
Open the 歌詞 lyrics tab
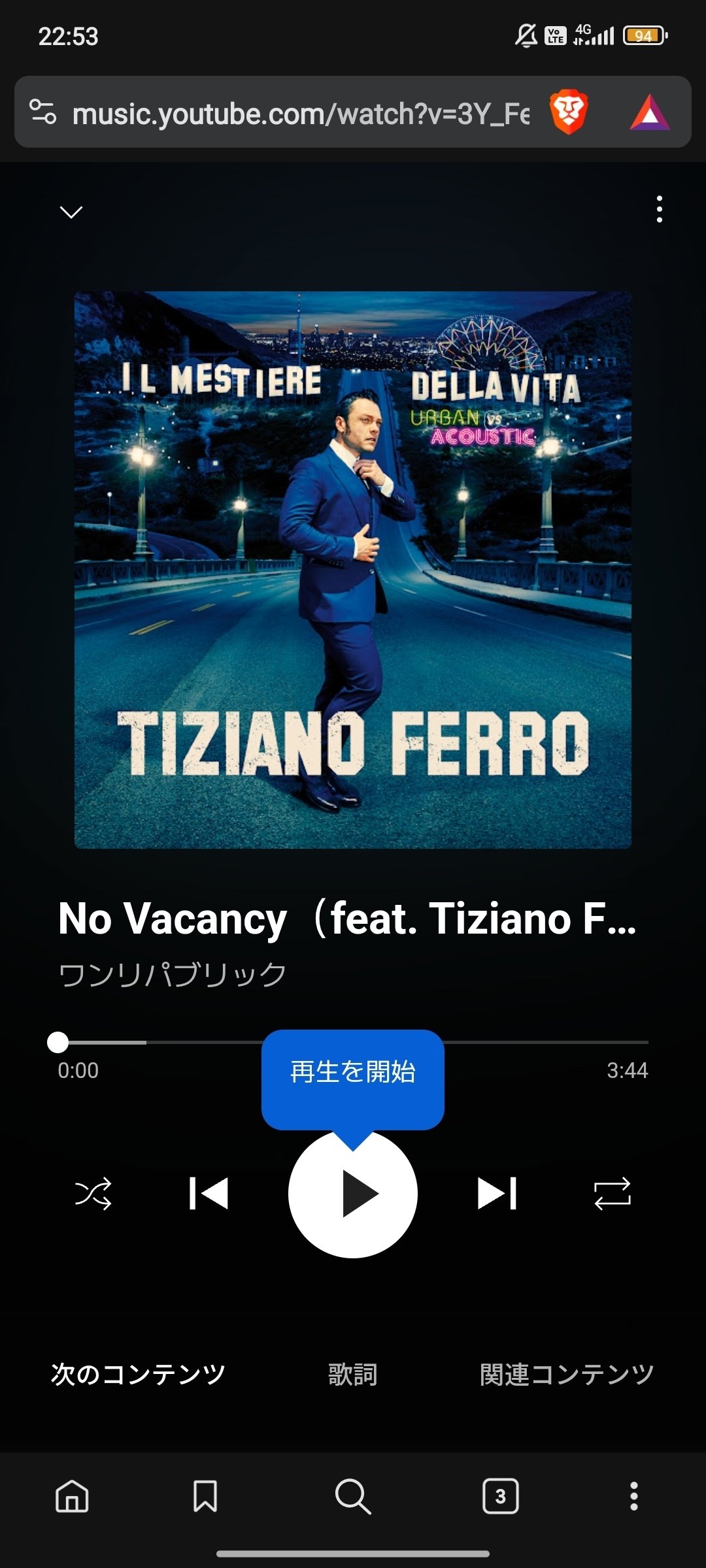tap(352, 1375)
